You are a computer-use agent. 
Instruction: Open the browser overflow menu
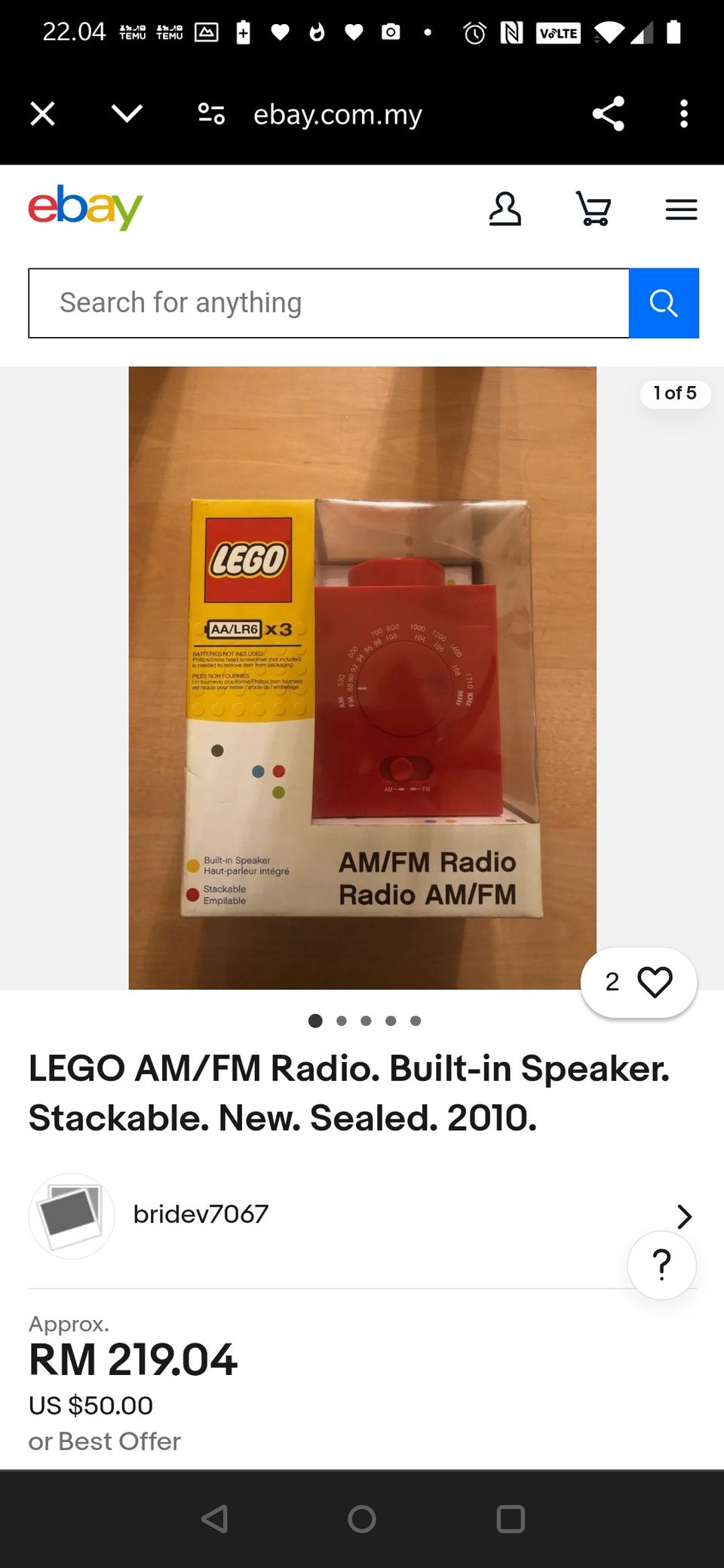pos(683,115)
